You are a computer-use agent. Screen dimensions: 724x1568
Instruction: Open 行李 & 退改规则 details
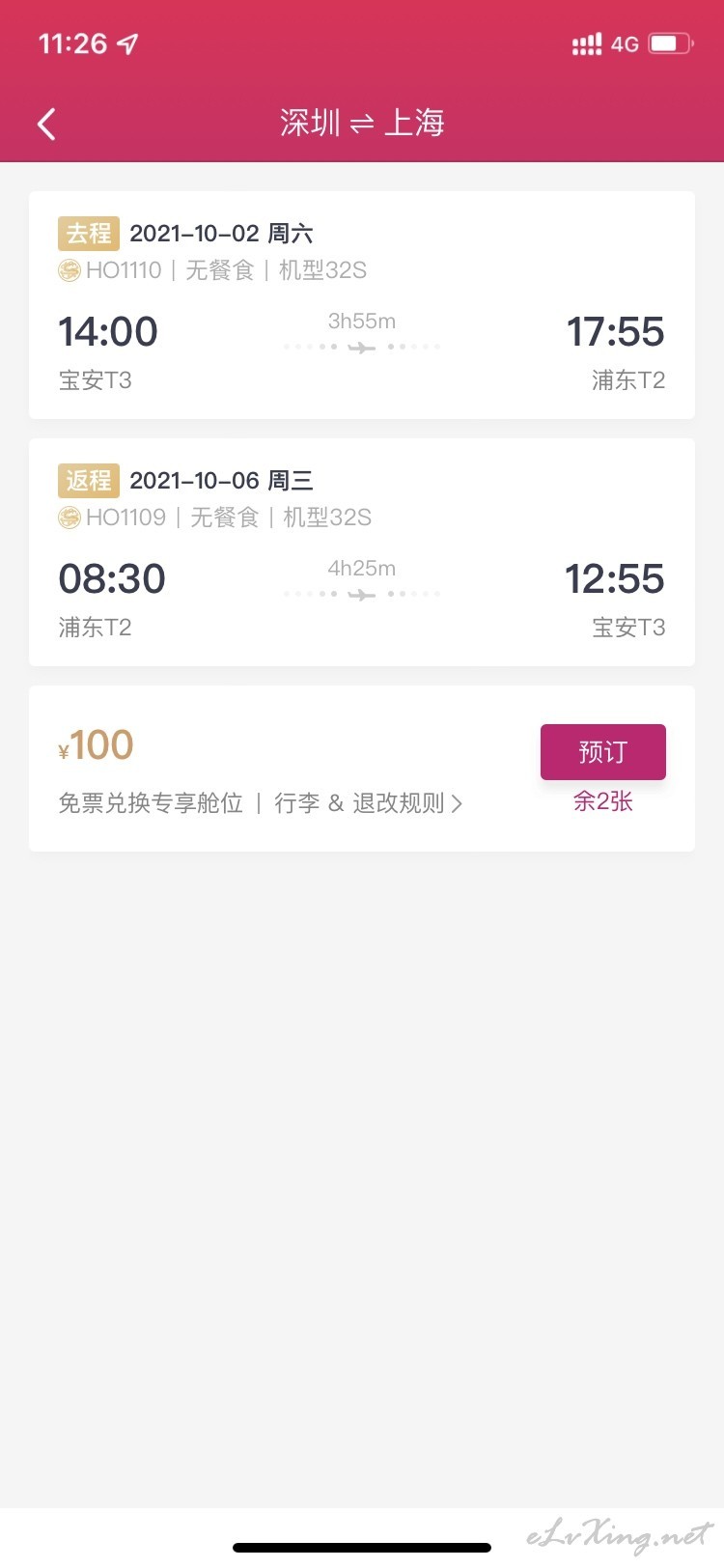click(x=368, y=803)
